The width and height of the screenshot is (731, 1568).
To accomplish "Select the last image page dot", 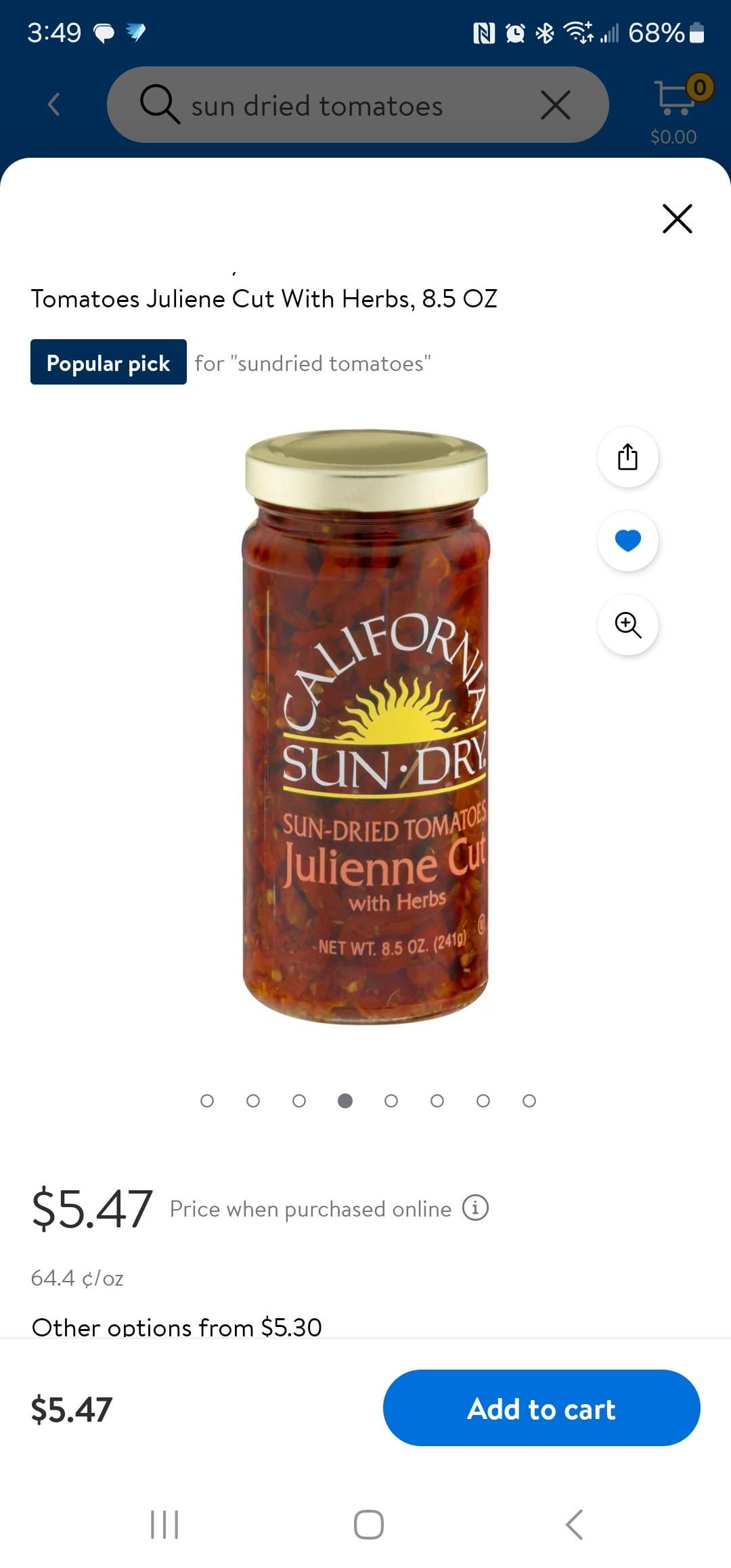I will pos(529,1101).
